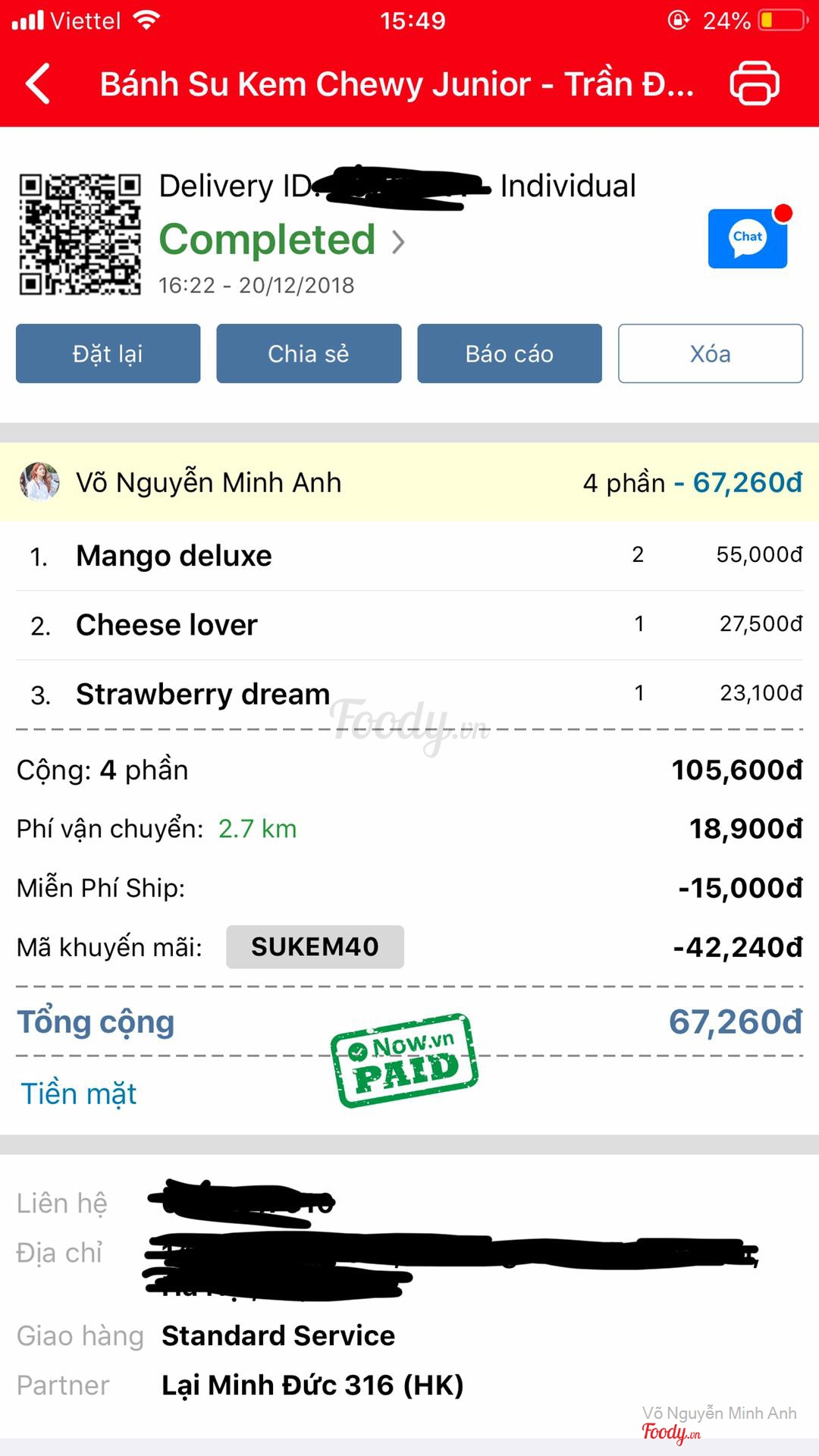Viewport: 819px width, 1456px height.
Task: Go back using the header arrow
Action: tap(38, 83)
